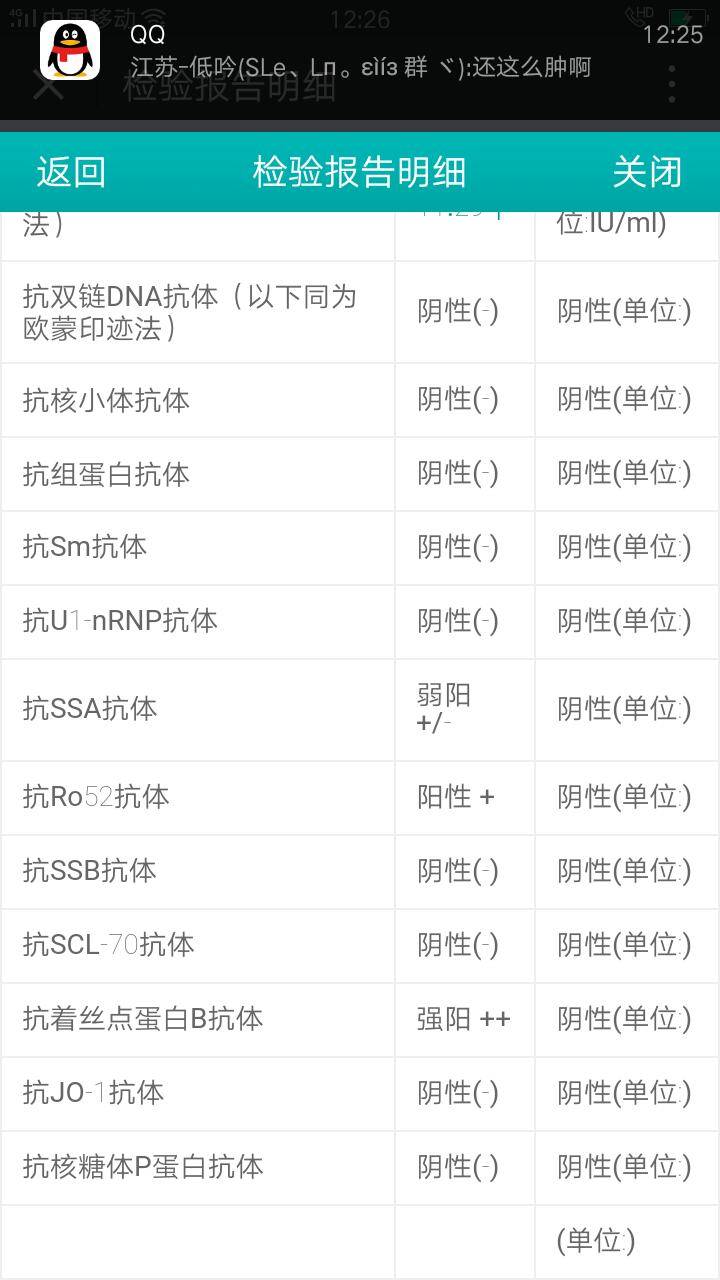This screenshot has width=720, height=1280.
Task: Tap 关闭 to close the report
Action: 647,172
